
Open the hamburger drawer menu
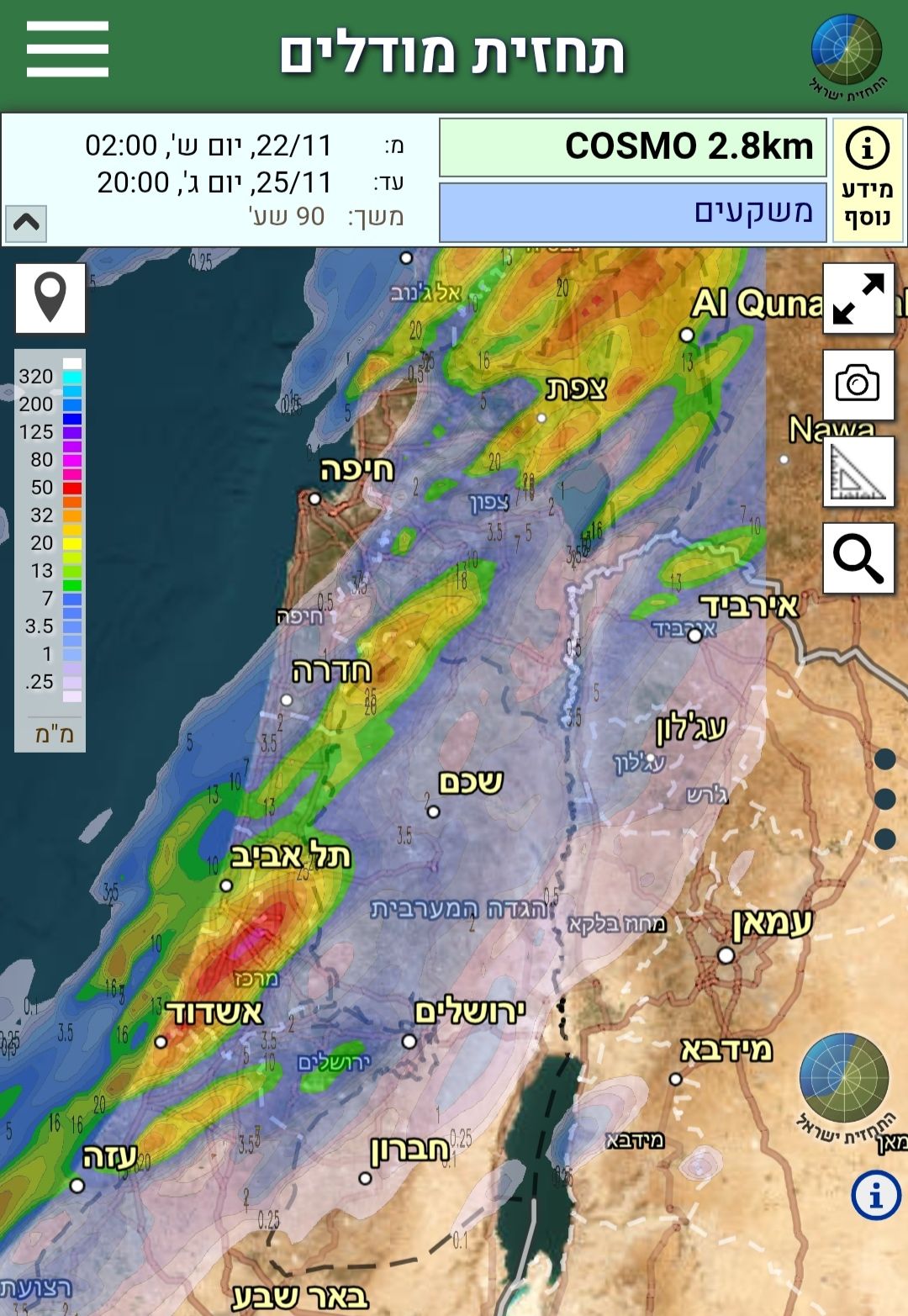tap(67, 50)
